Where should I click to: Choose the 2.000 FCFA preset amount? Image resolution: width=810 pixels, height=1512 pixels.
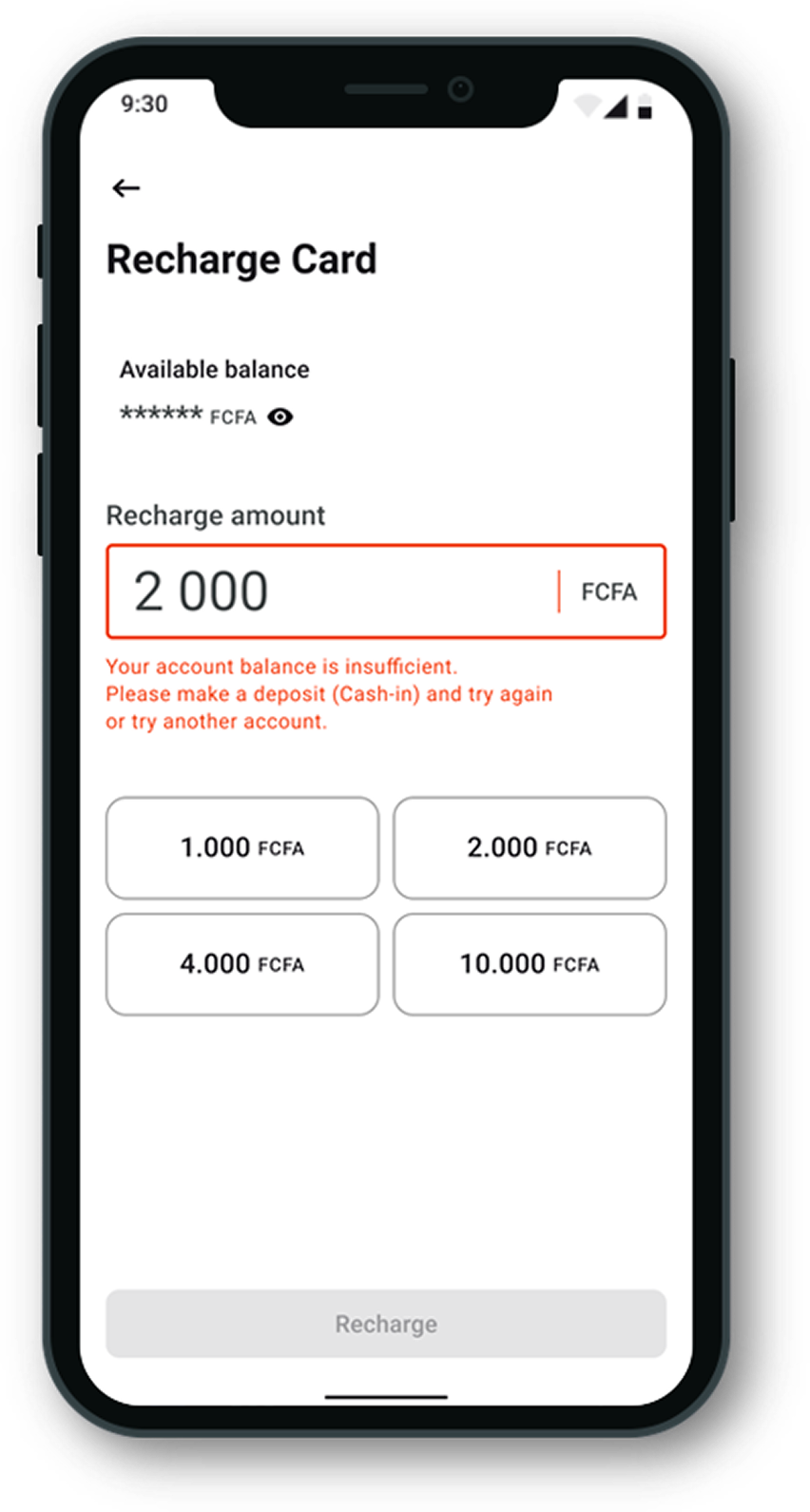point(530,847)
